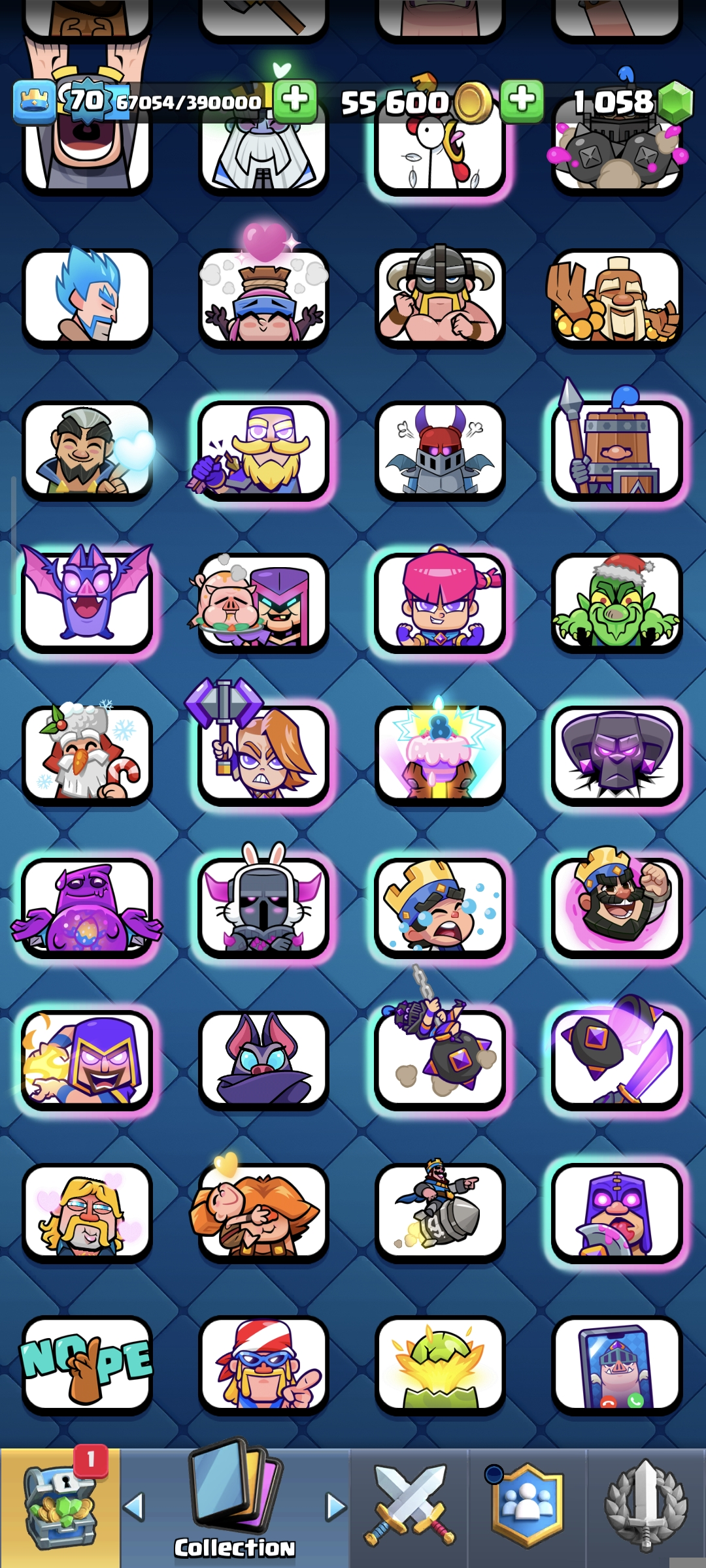Choose the rabbit-eared dark knight emote
The image size is (706, 1568).
pos(263,907)
